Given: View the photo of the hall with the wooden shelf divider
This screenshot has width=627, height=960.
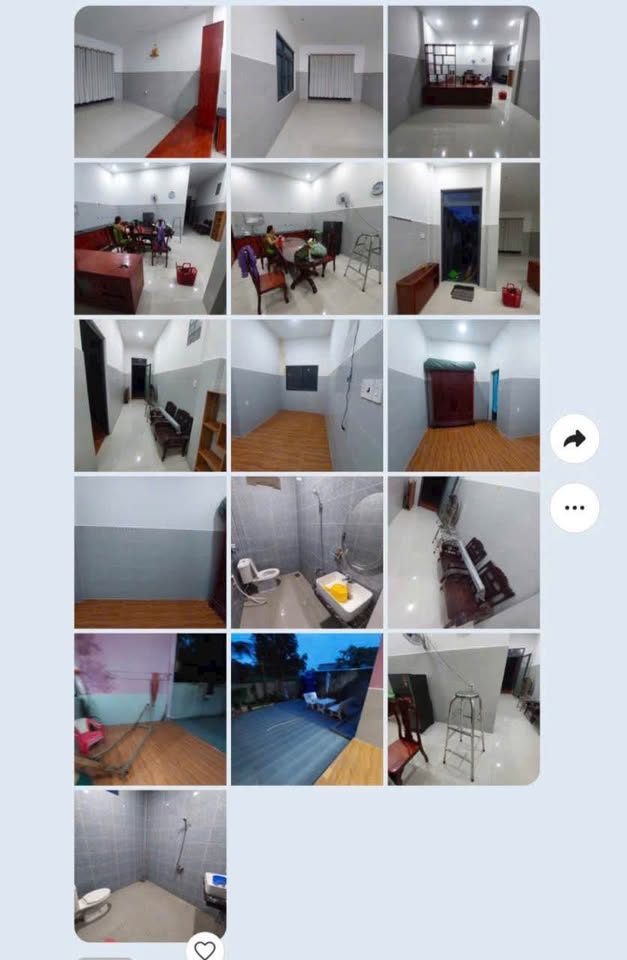Looking at the screenshot, I should 463,82.
